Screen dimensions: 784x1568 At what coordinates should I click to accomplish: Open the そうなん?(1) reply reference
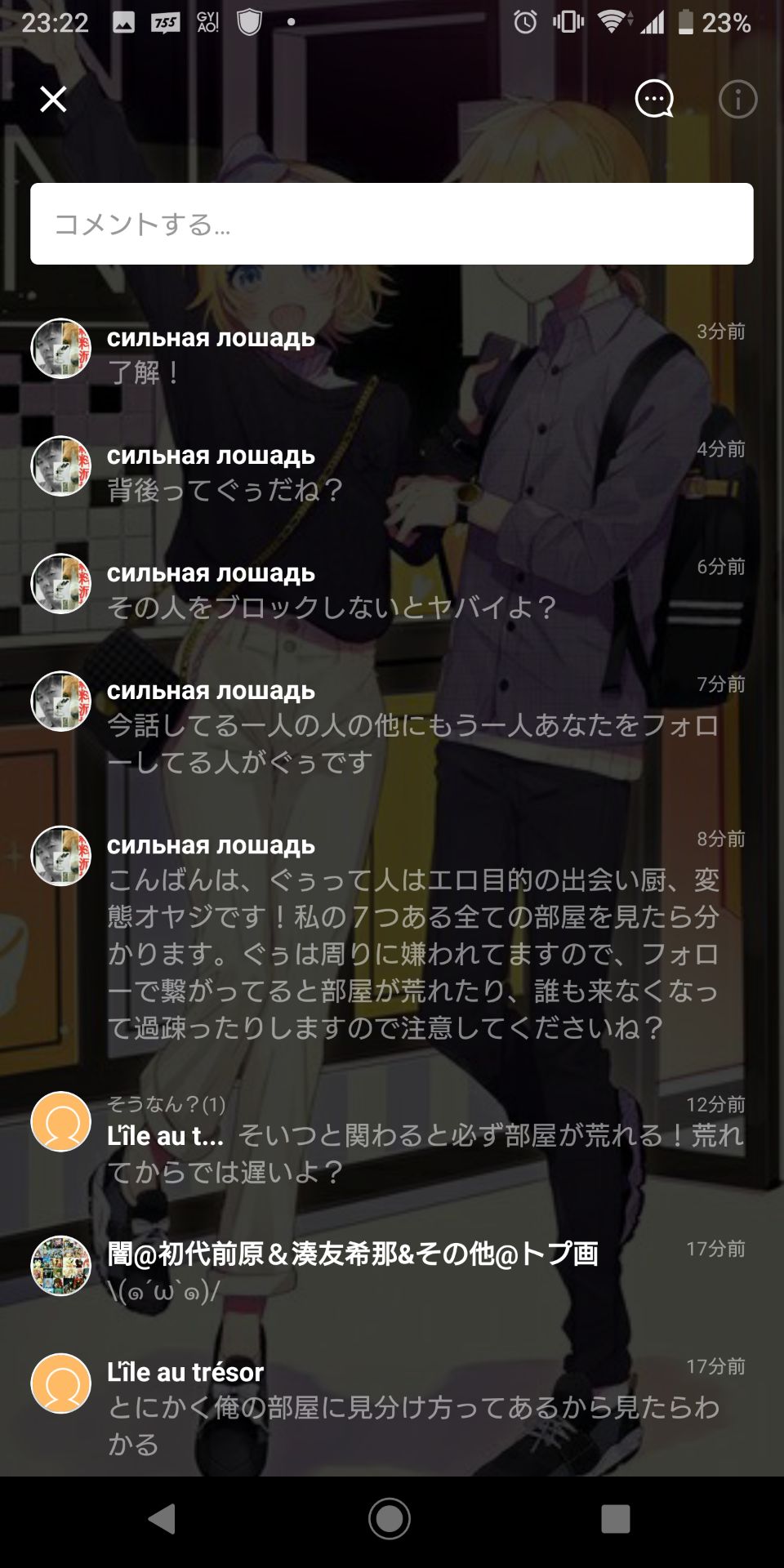pos(167,1104)
